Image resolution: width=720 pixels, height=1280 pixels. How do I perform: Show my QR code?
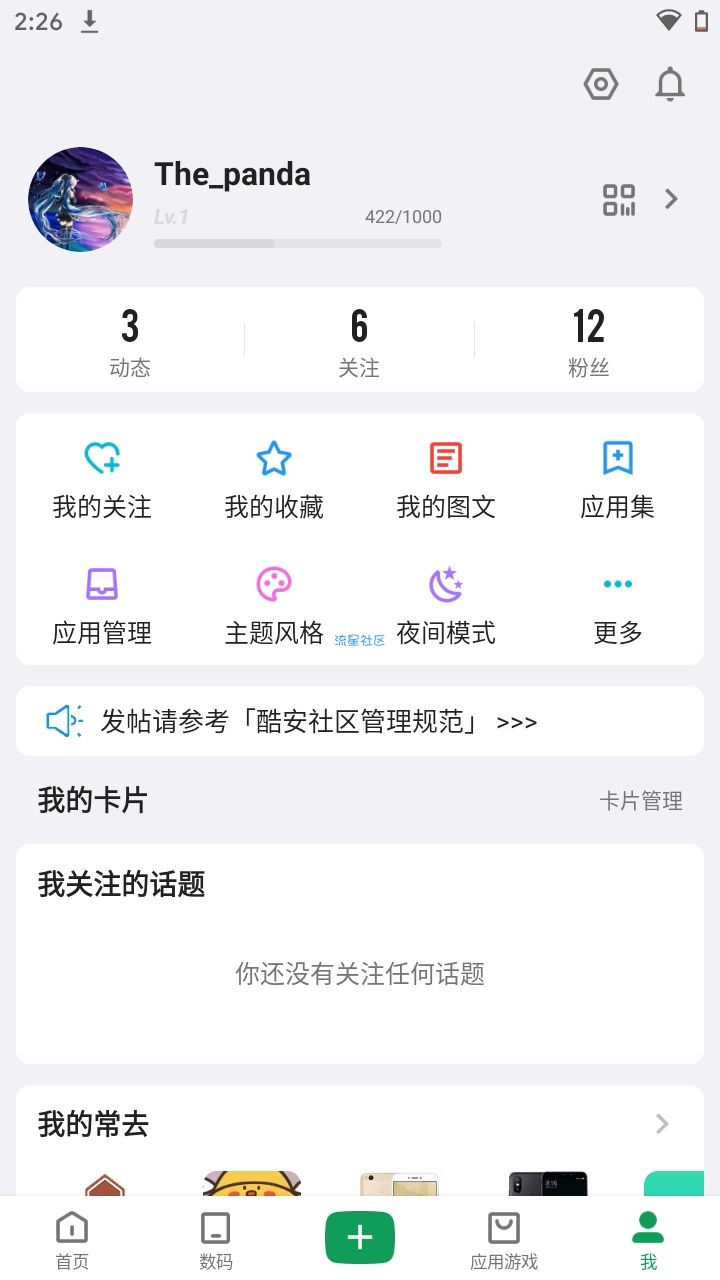coord(619,200)
